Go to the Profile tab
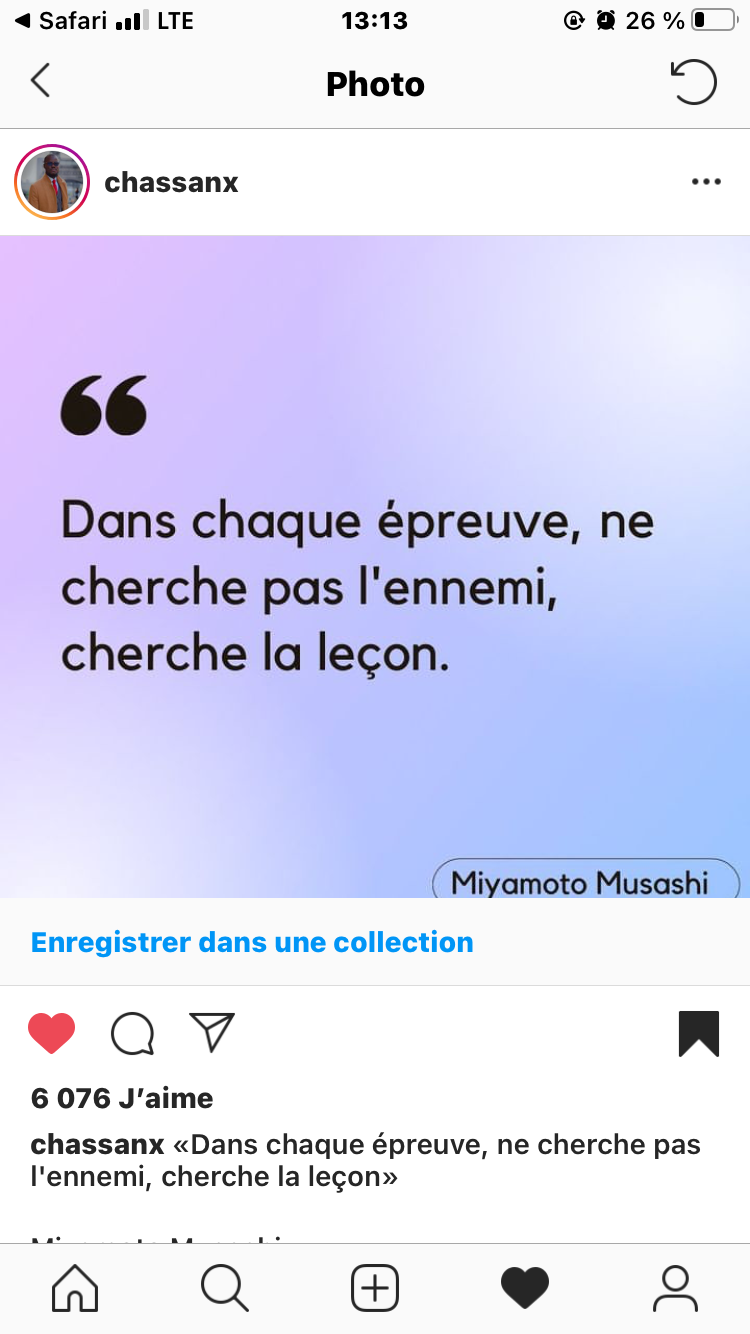Screen dimensions: 750x1334 coord(675,1288)
